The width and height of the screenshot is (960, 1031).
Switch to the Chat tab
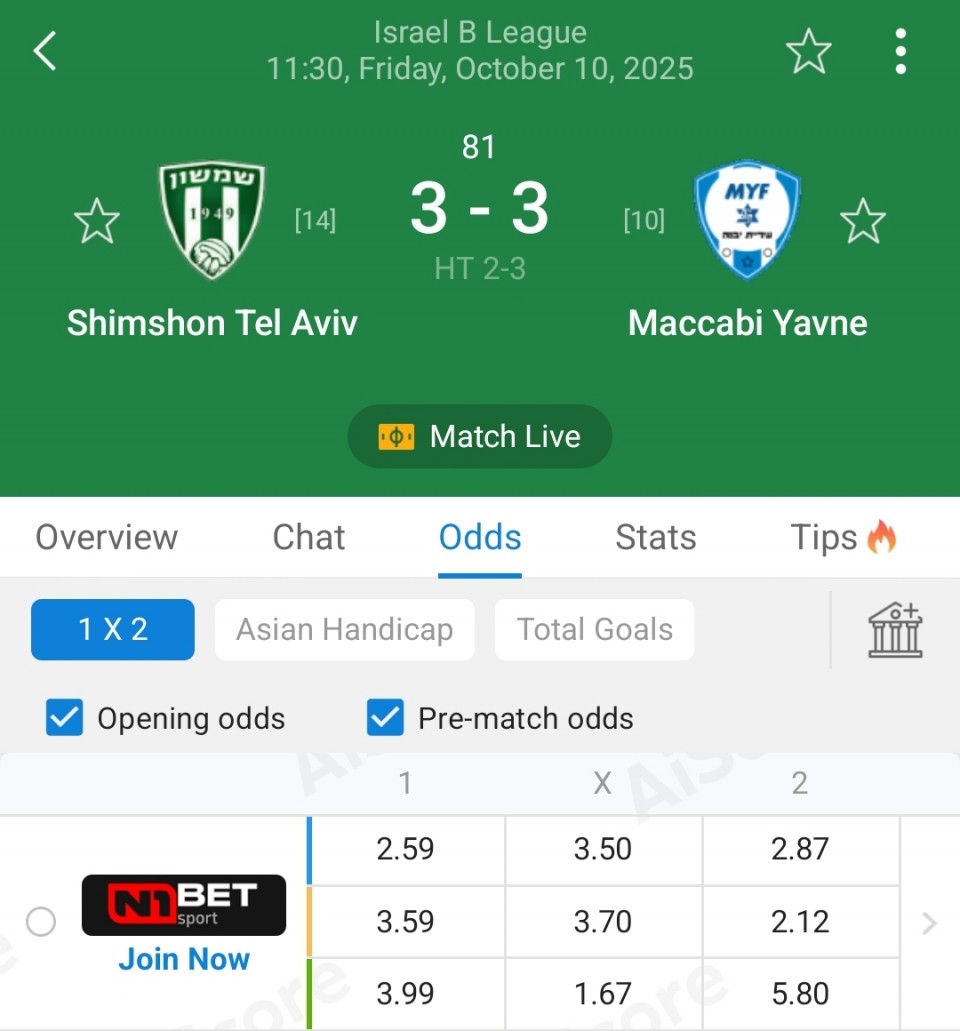[x=309, y=537]
